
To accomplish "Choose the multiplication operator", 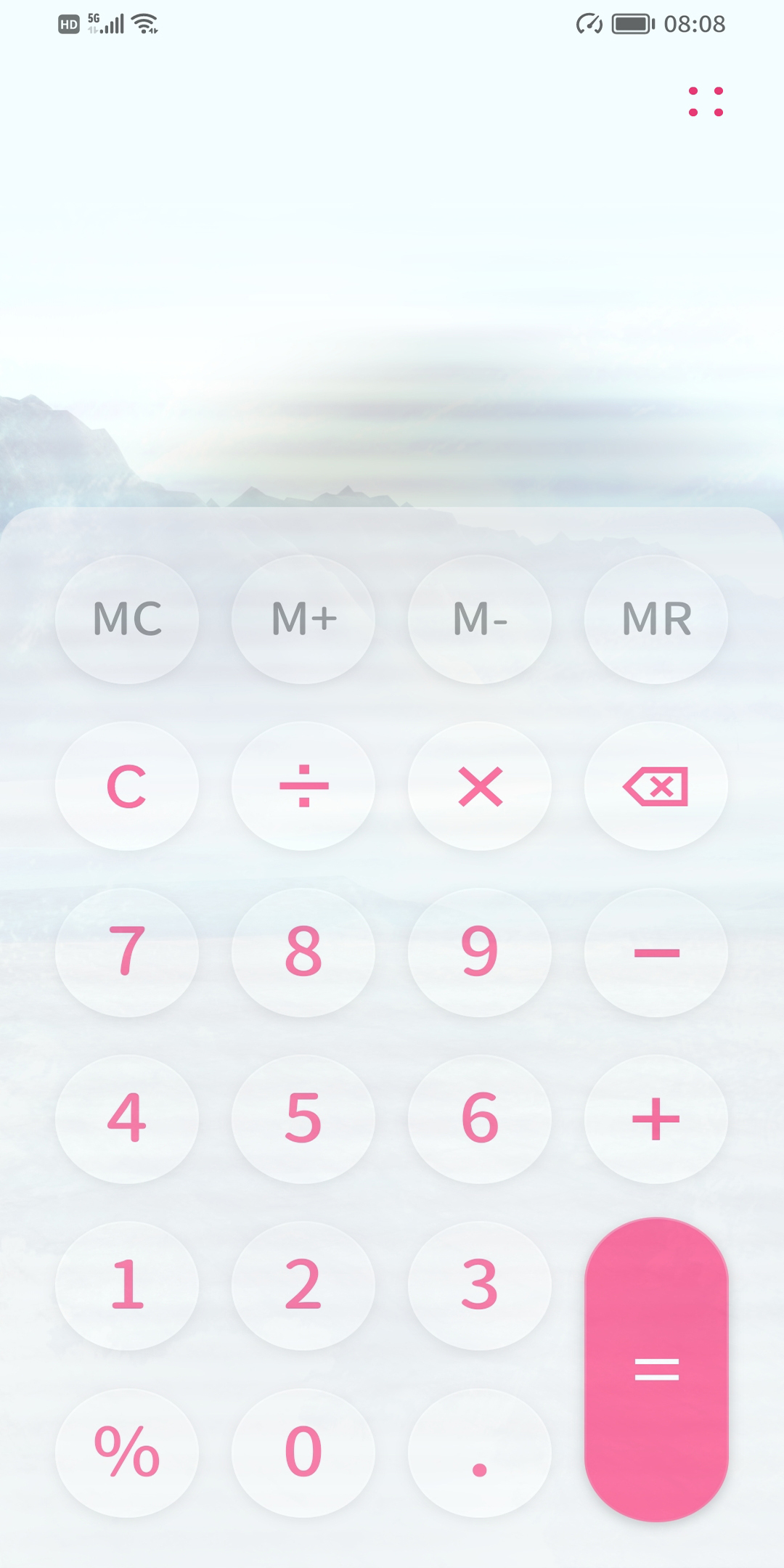I will click(x=480, y=786).
